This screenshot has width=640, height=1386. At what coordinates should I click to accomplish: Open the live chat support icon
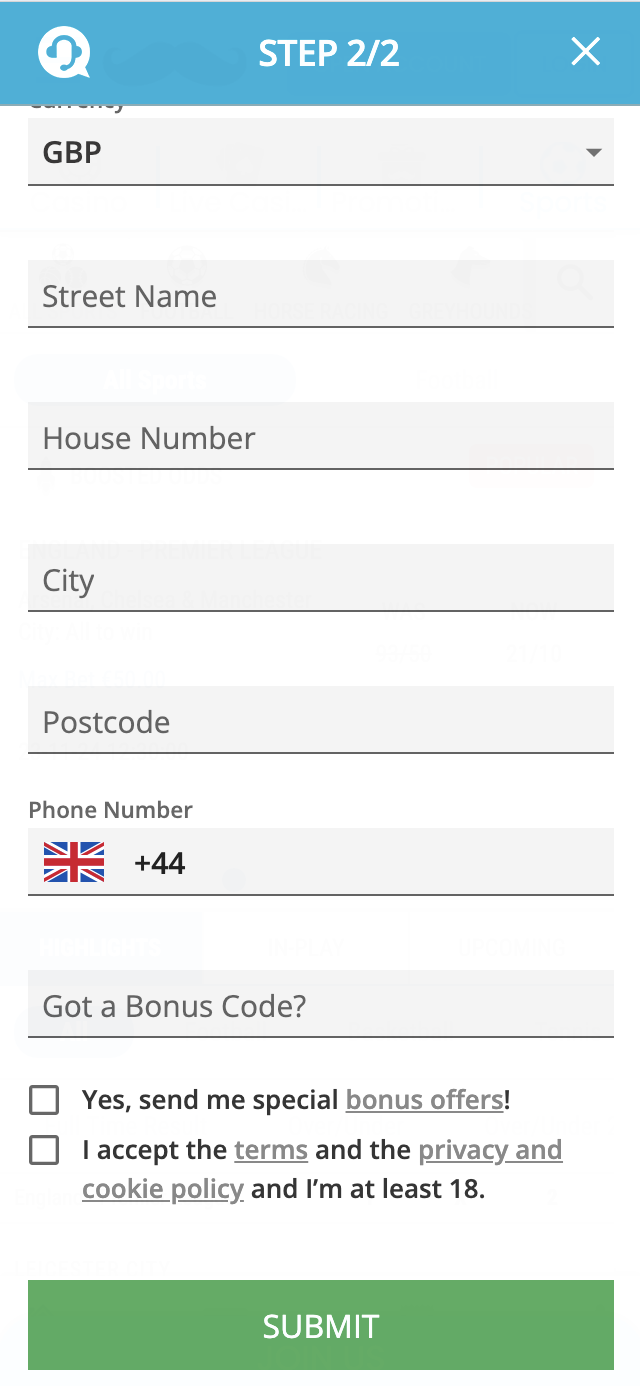pos(64,52)
